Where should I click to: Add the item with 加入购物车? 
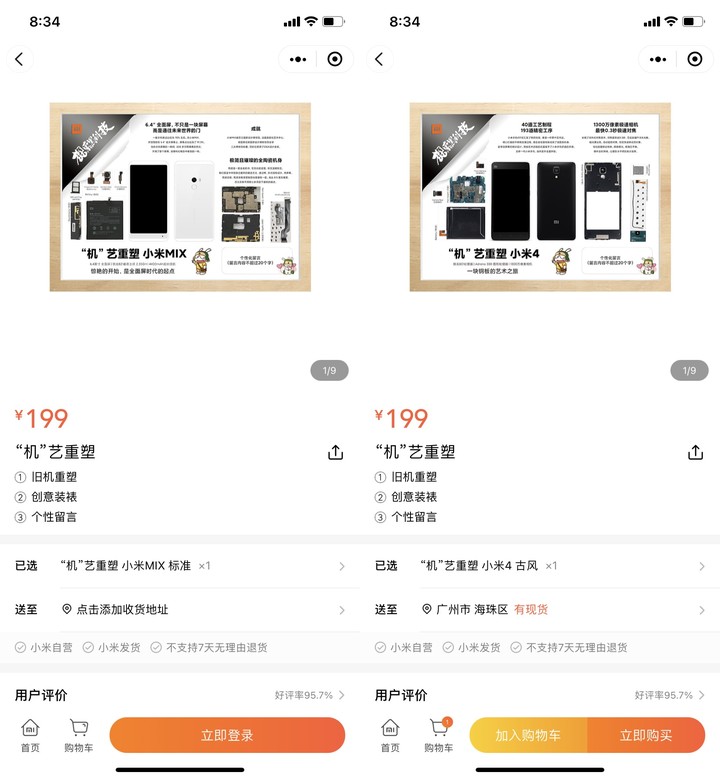528,735
